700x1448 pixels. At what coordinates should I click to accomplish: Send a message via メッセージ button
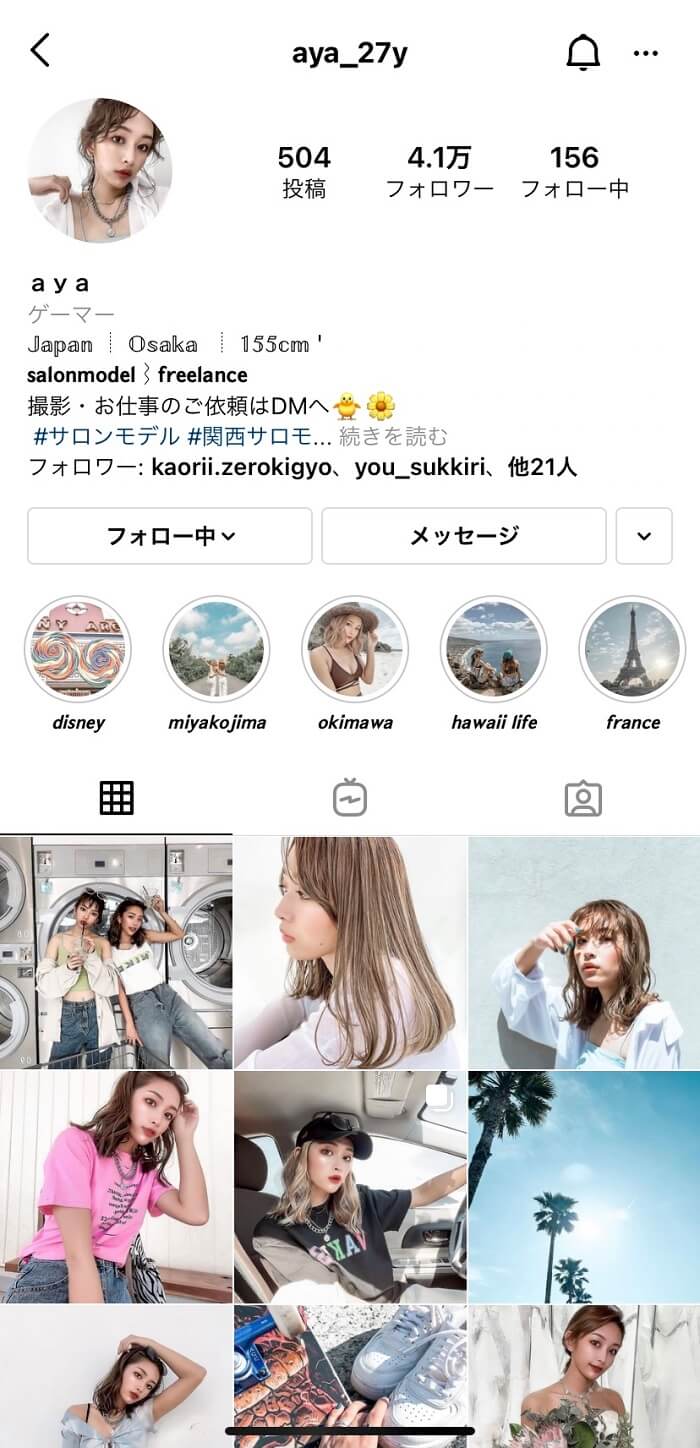click(x=464, y=536)
